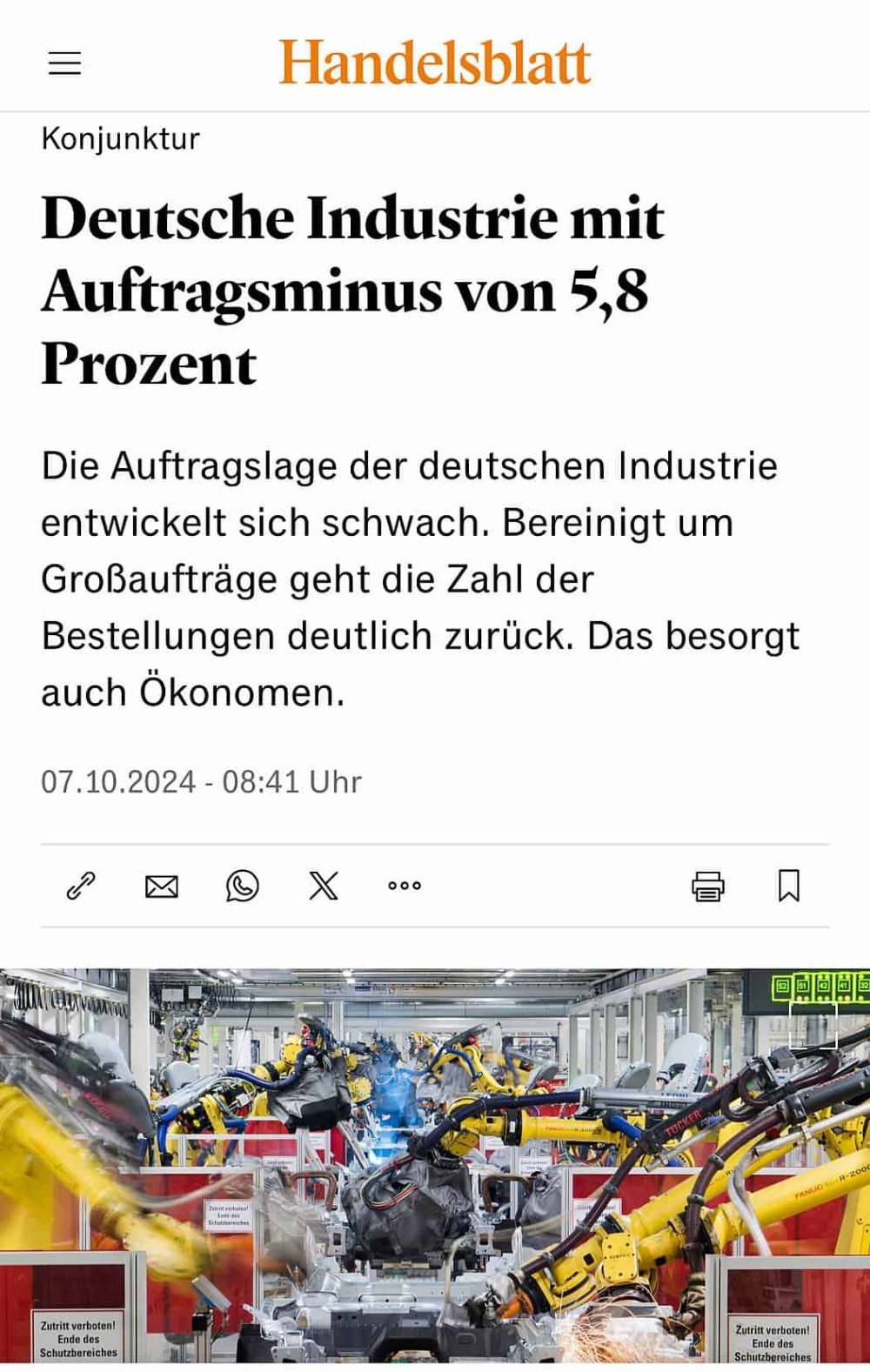Image resolution: width=870 pixels, height=1372 pixels.
Task: Share the article via email
Action: [x=162, y=886]
